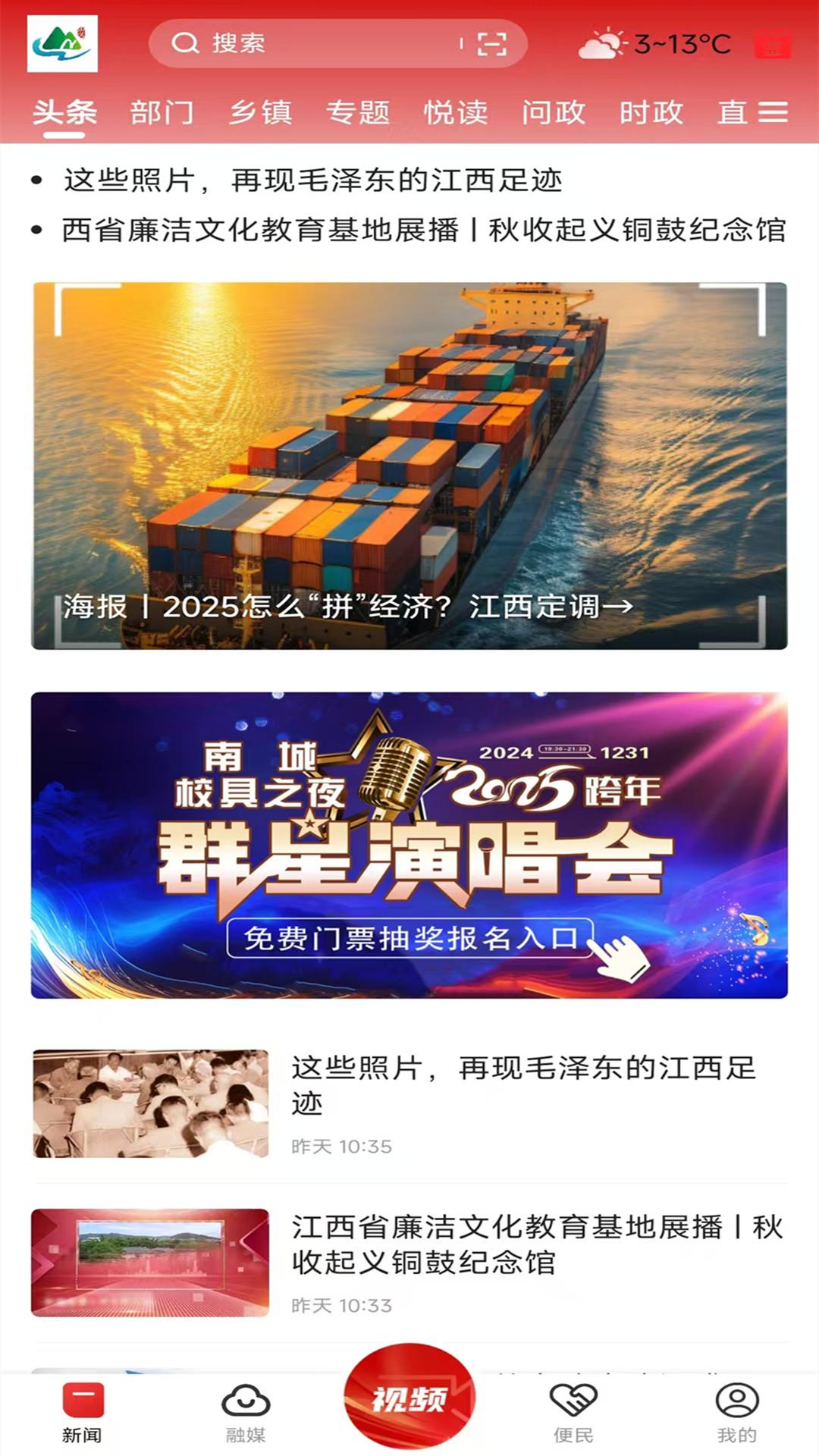The height and width of the screenshot is (1456, 819).
Task: Open the hamburger menu for more channels
Action: tap(775, 114)
